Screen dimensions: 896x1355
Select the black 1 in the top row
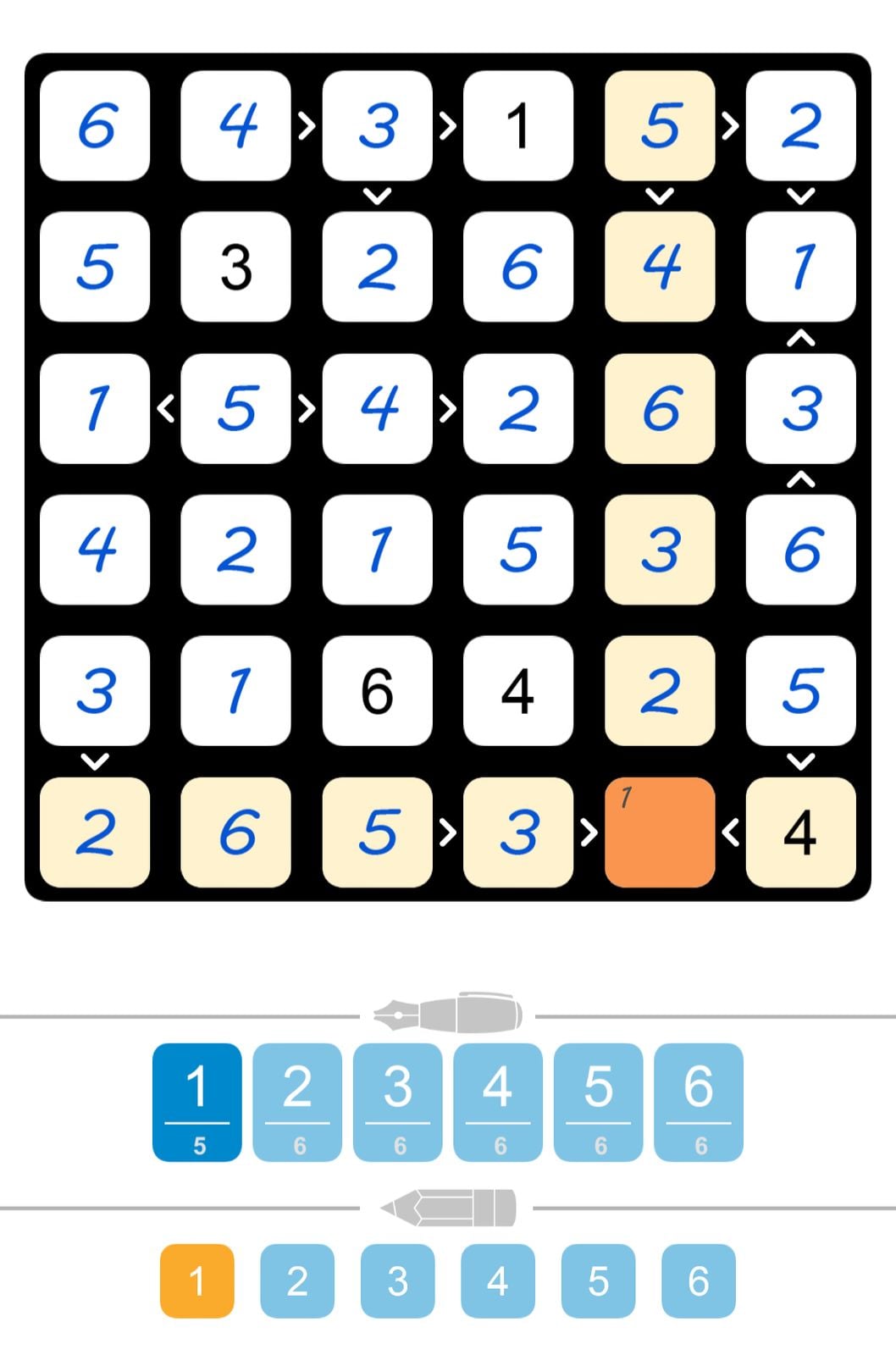pyautogui.click(x=518, y=125)
